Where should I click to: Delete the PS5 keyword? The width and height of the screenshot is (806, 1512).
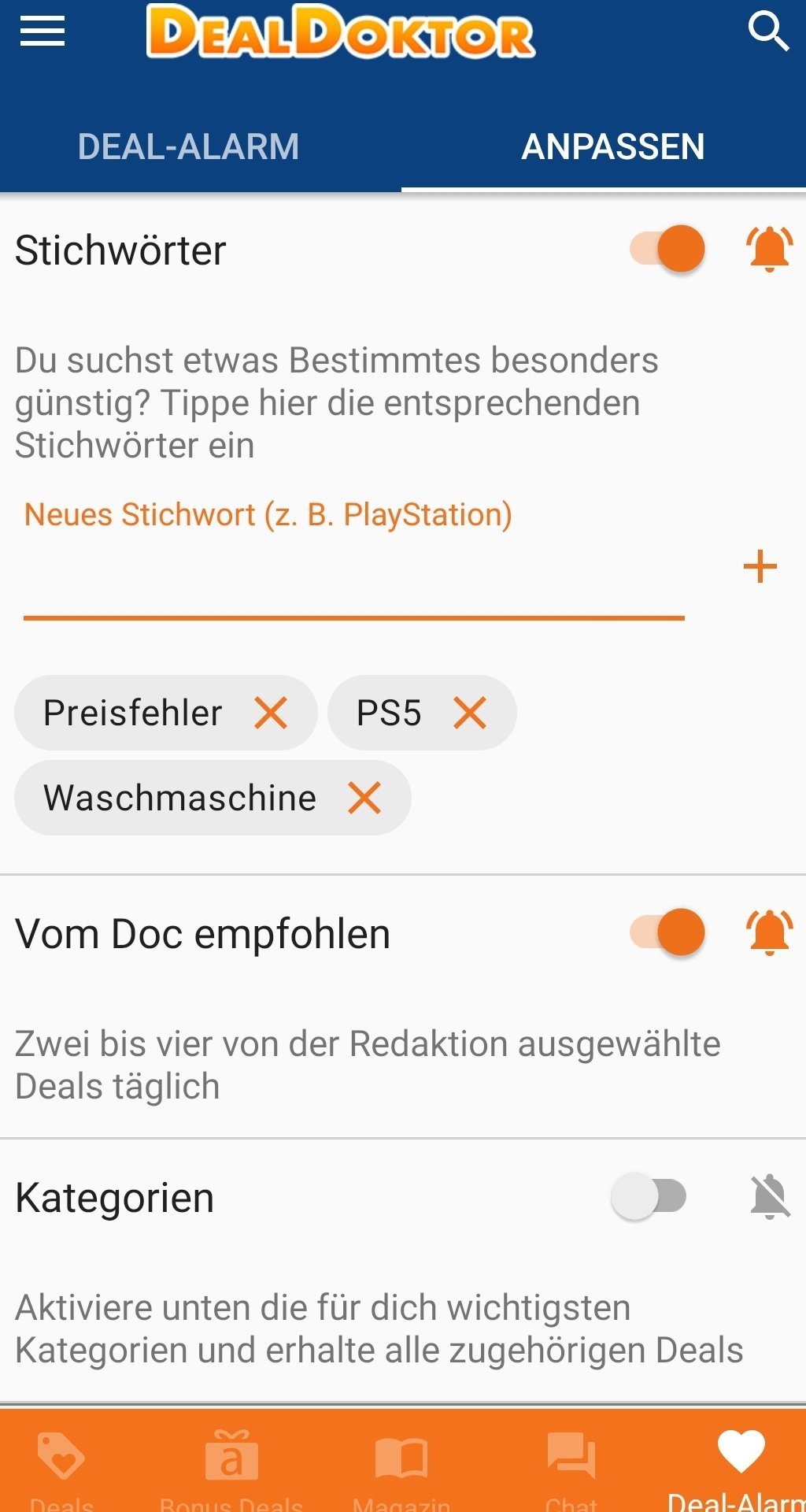click(470, 713)
